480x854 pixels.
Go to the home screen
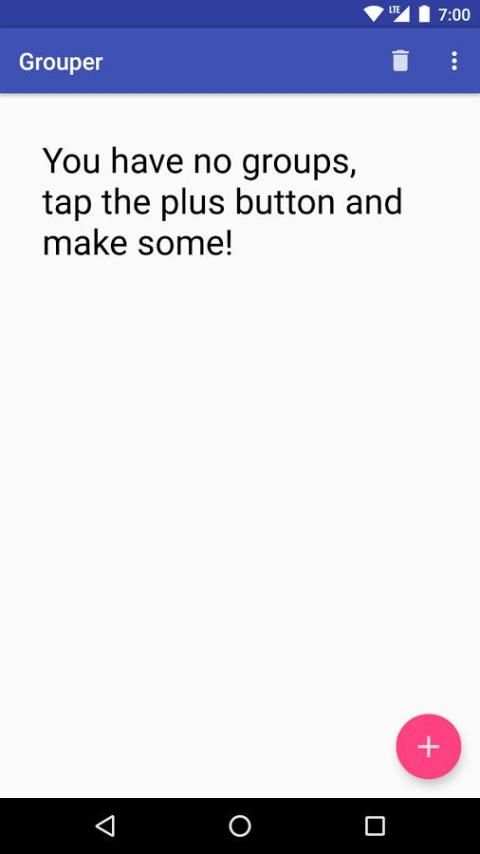pyautogui.click(x=240, y=826)
